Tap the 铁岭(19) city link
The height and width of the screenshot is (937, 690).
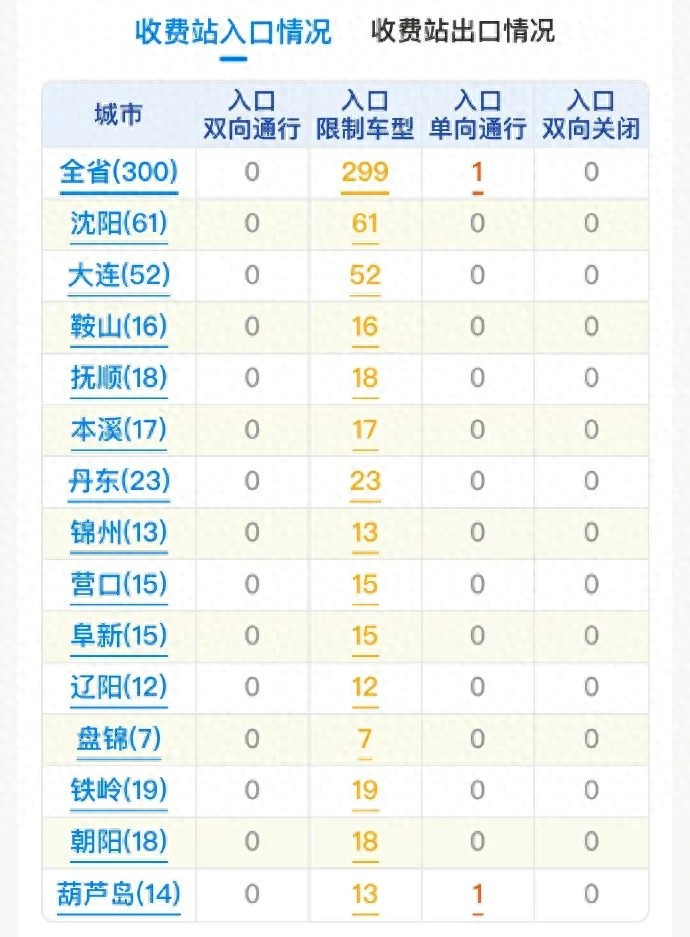point(119,791)
